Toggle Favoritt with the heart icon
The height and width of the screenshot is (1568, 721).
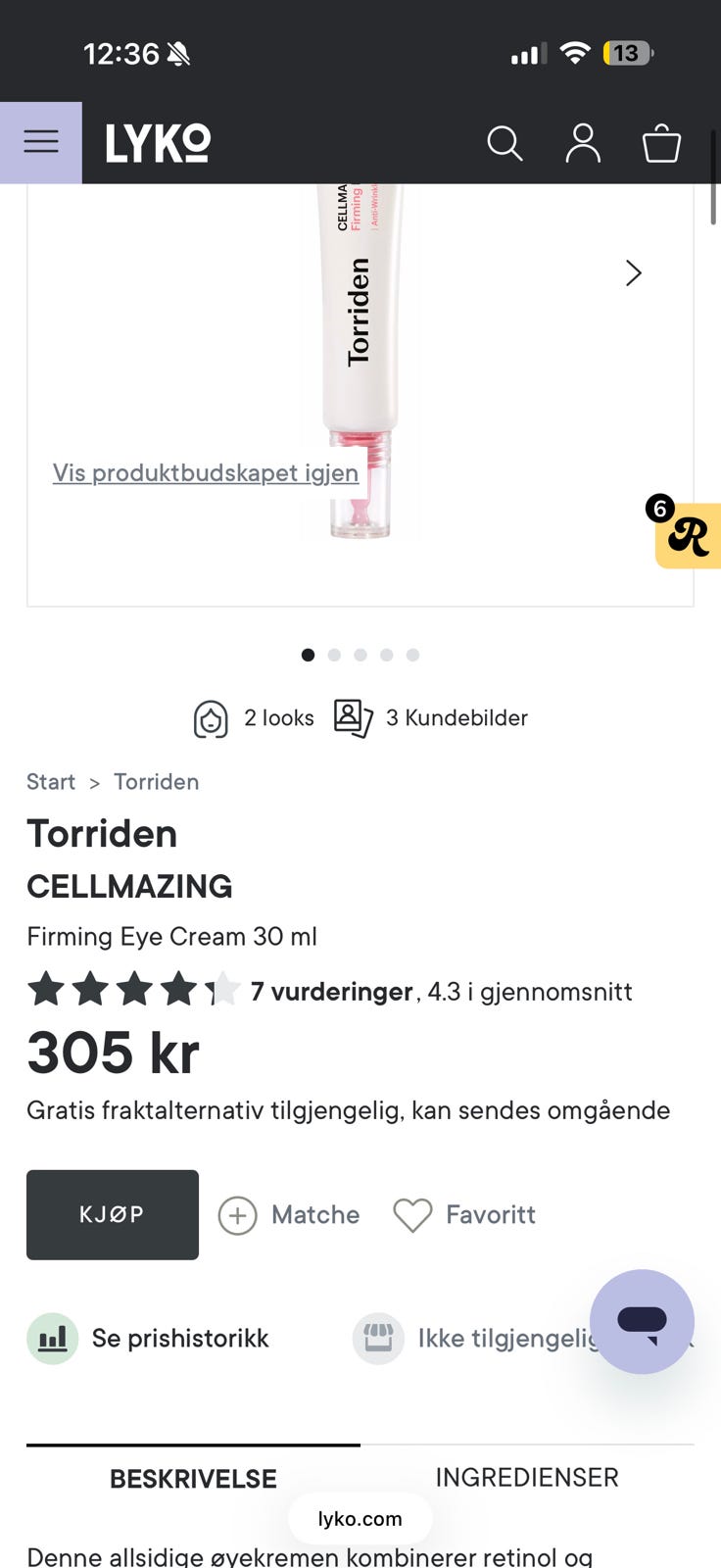click(x=413, y=1215)
